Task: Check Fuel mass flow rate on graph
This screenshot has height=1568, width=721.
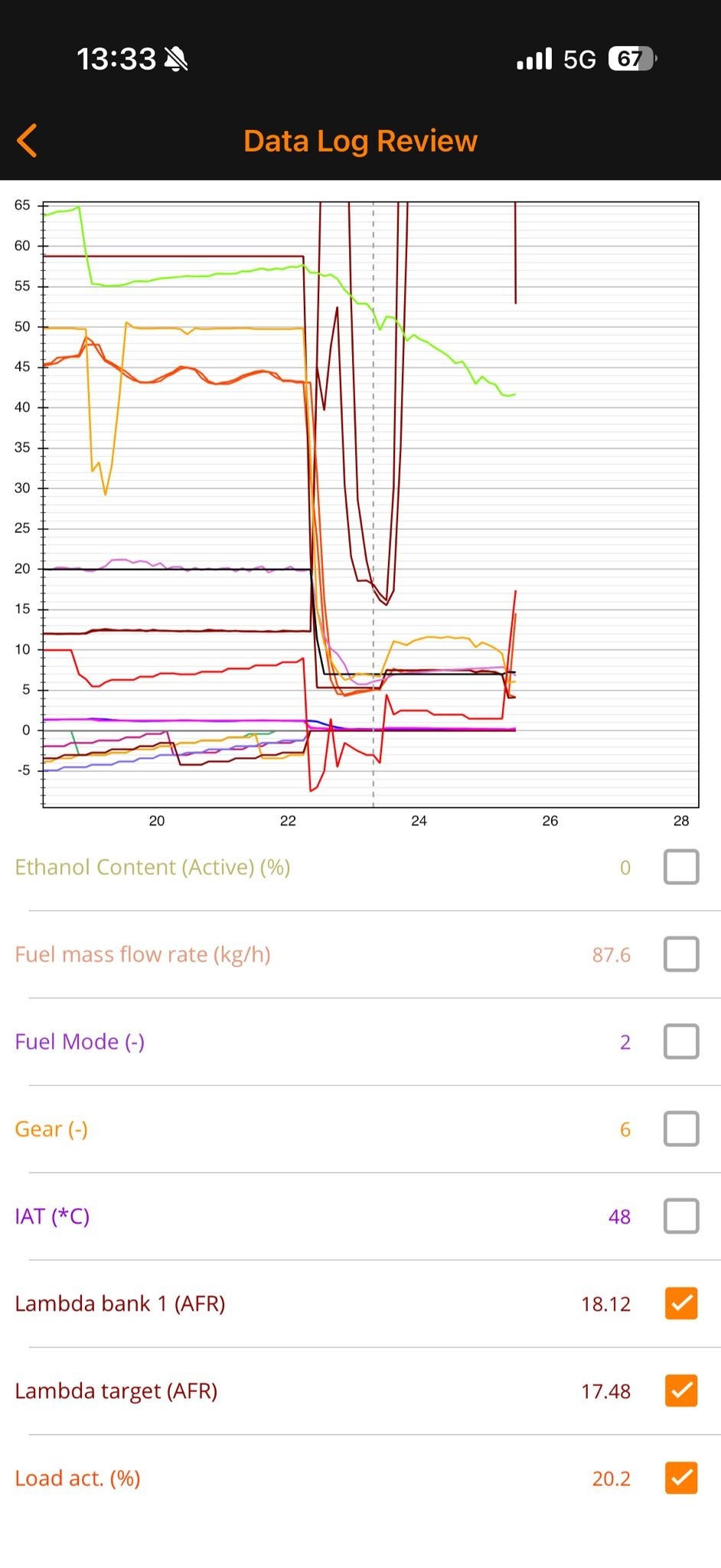Action: pos(681,954)
